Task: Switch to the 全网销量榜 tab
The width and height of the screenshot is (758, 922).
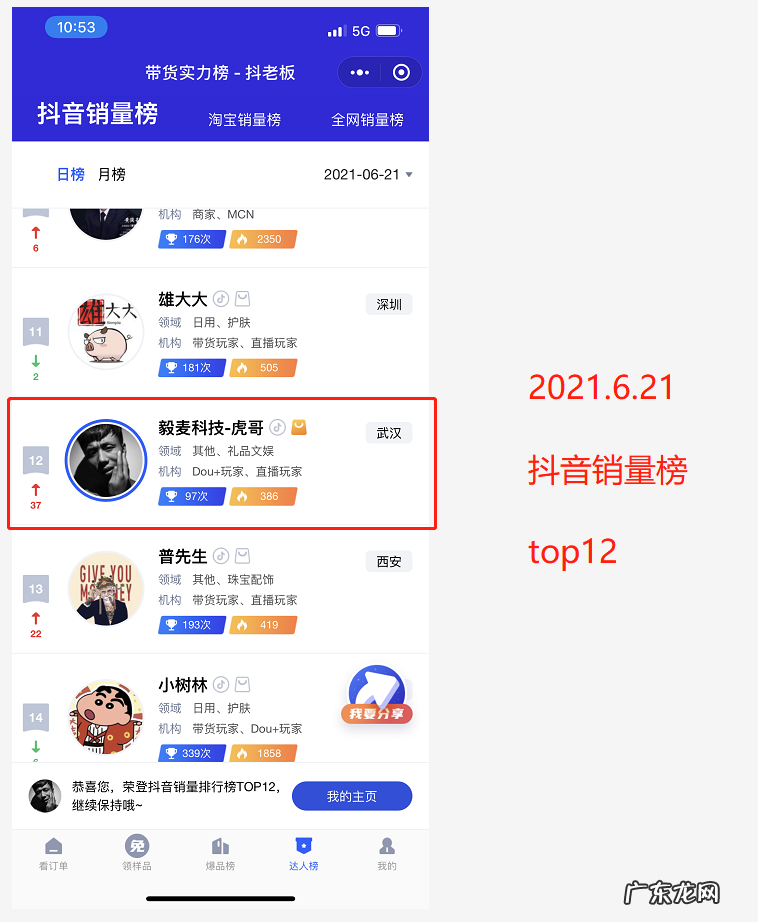Action: pos(368,118)
